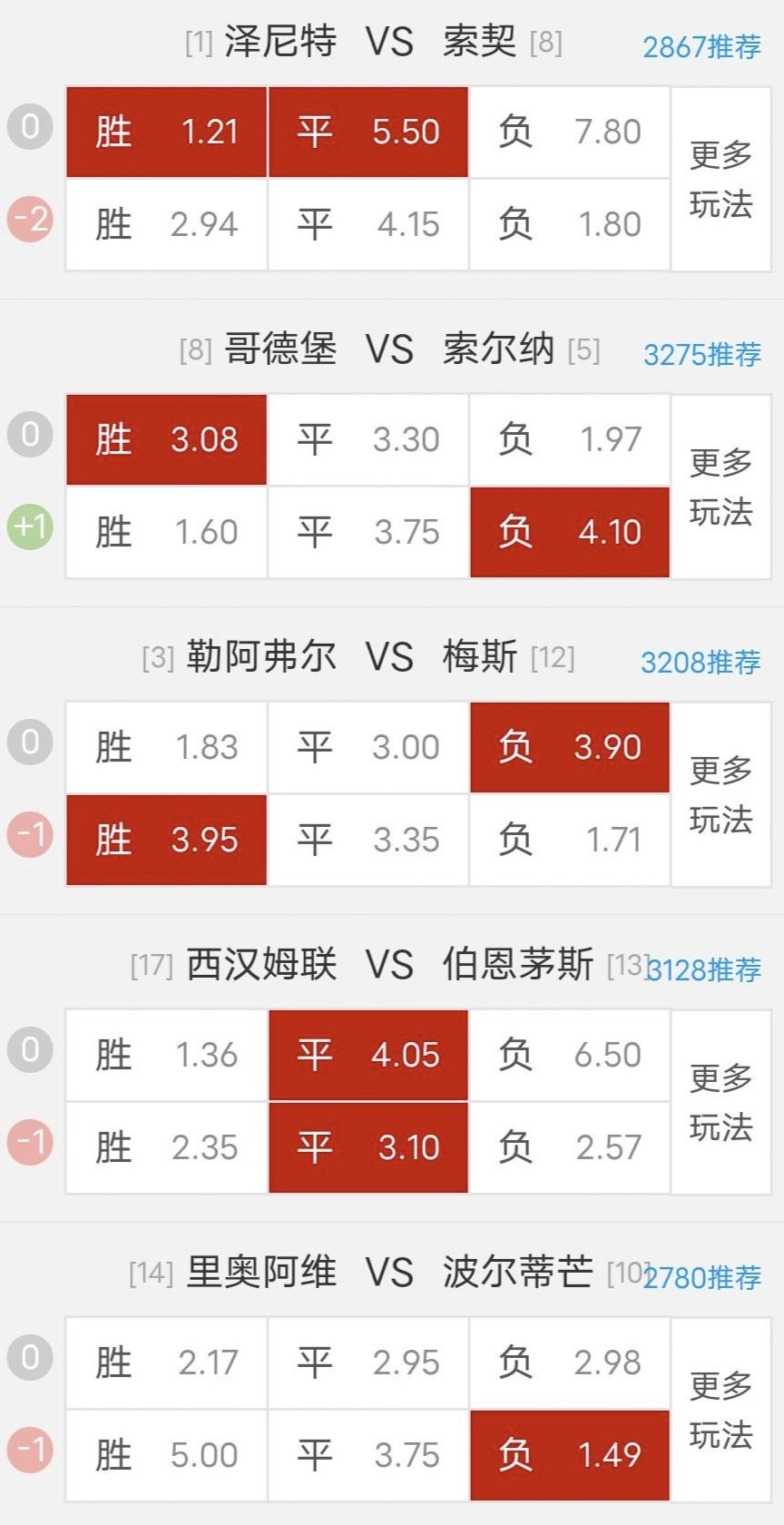This screenshot has height=1525, width=784.
Task: Pick handicap 负 1.71 in 勒阿弗尔 match
Action: (569, 841)
